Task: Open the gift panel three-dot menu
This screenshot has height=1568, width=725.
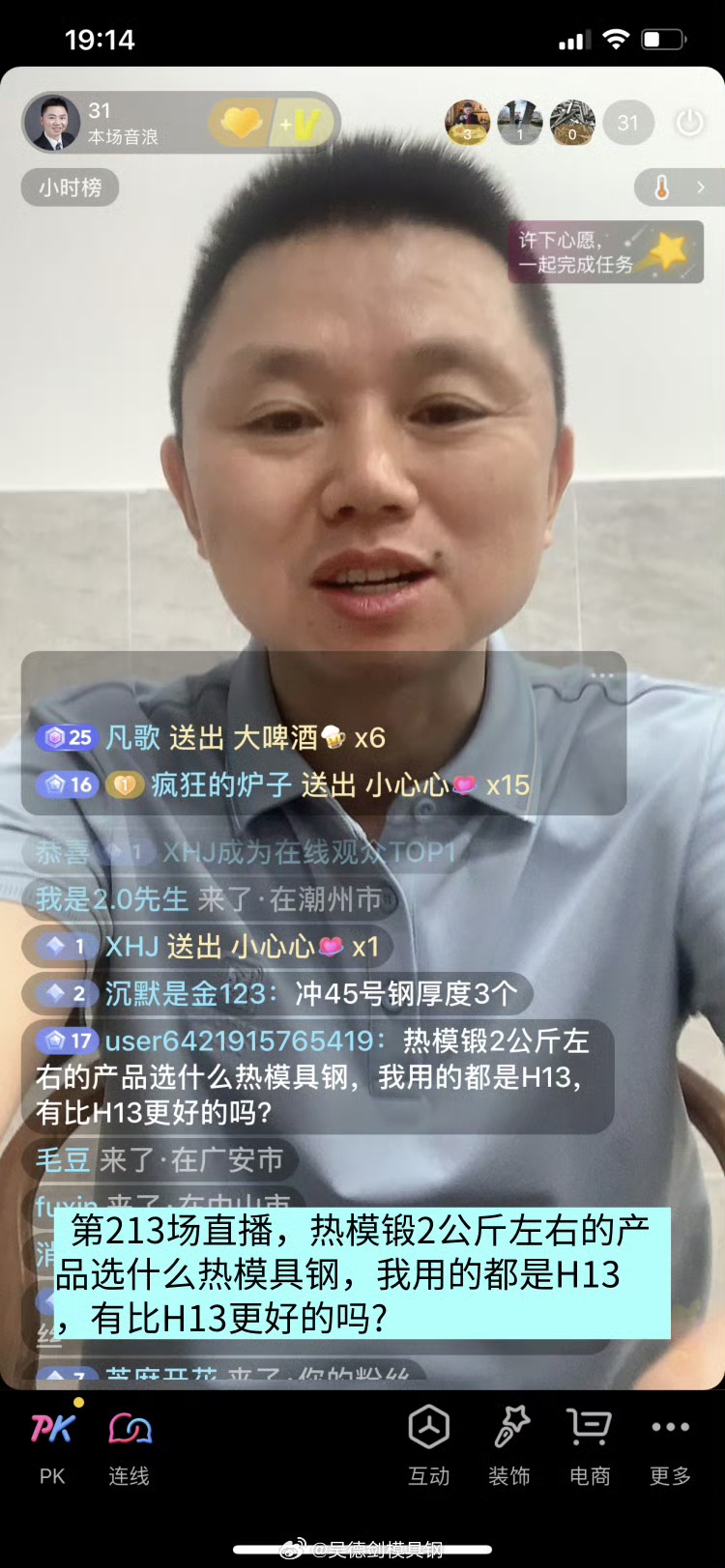Action: pos(602,674)
